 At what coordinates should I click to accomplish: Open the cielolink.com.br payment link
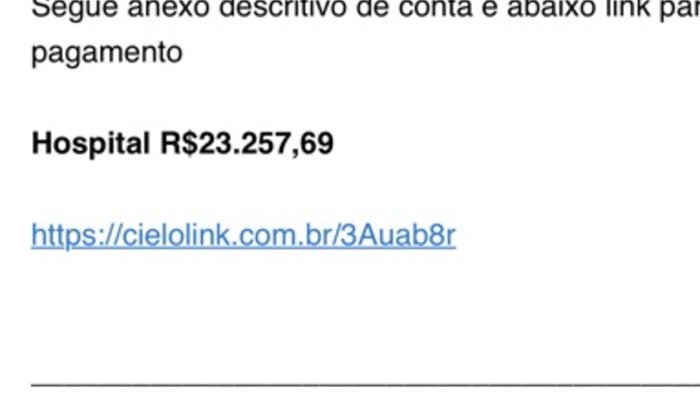click(243, 235)
